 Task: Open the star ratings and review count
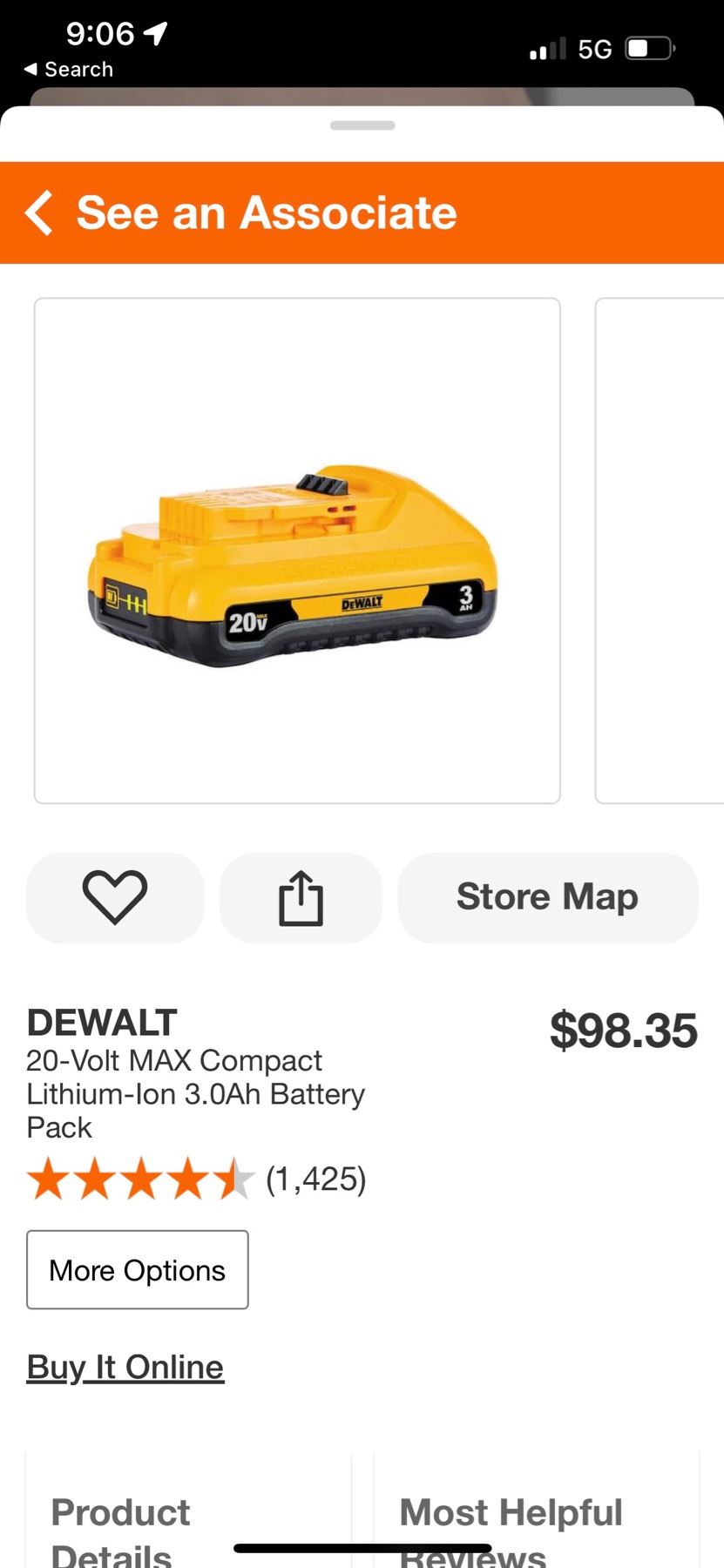196,1179
